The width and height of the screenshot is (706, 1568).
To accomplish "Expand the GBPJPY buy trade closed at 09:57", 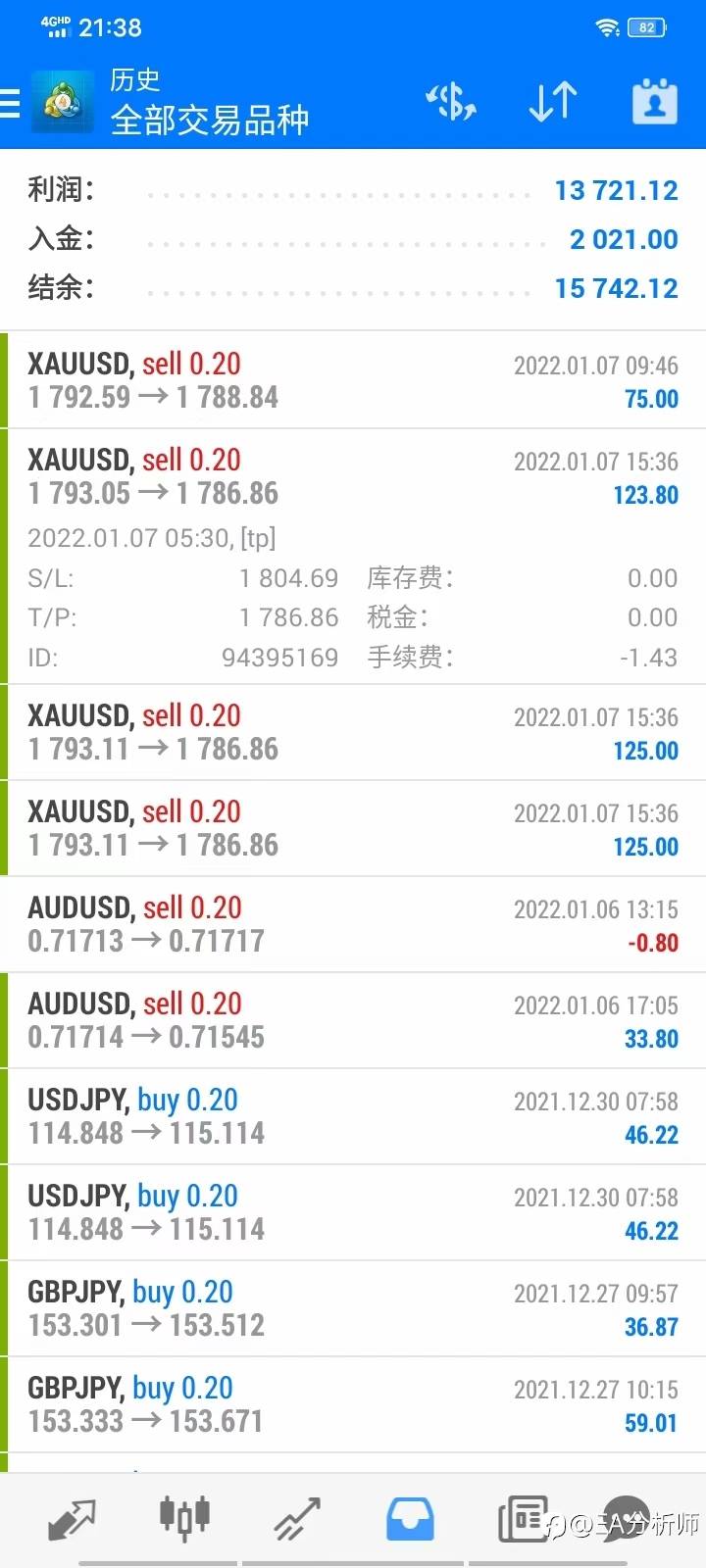I will click(353, 1308).
